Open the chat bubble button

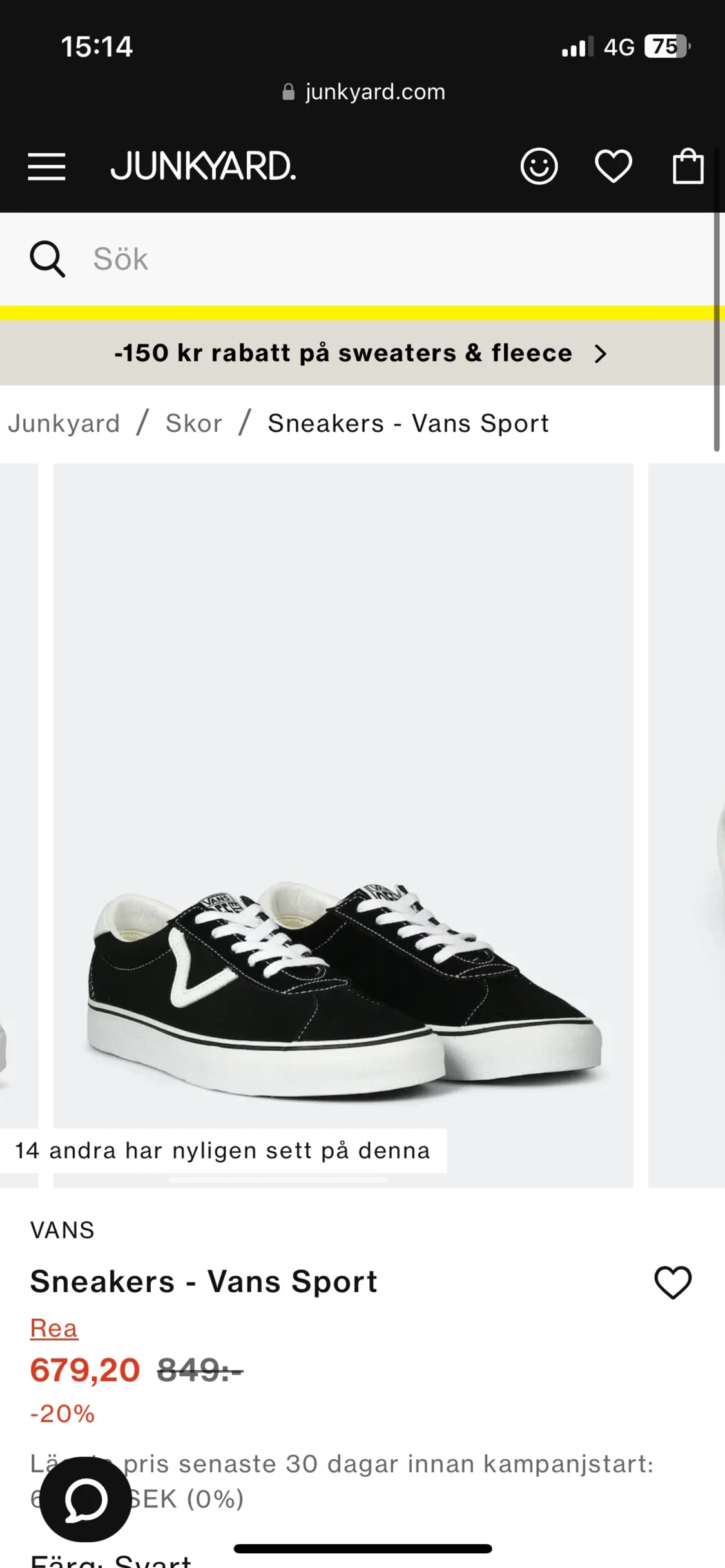point(86,1499)
